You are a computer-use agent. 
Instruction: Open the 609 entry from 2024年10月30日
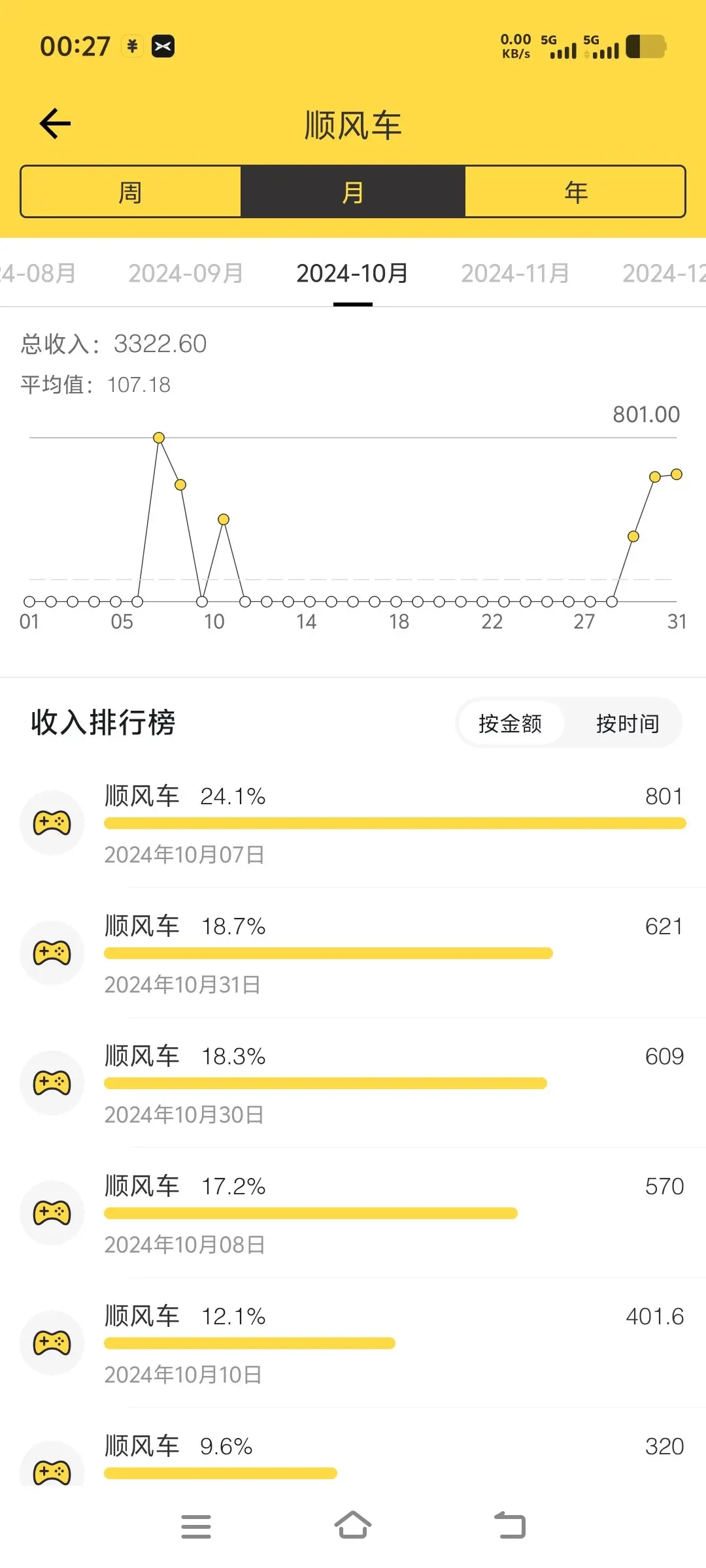[392, 1083]
